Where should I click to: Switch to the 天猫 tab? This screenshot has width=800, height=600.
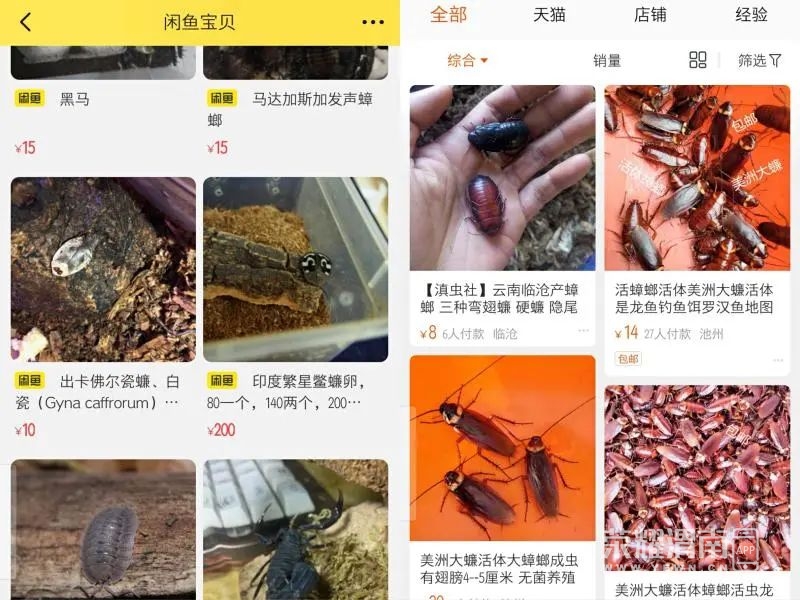(x=549, y=14)
